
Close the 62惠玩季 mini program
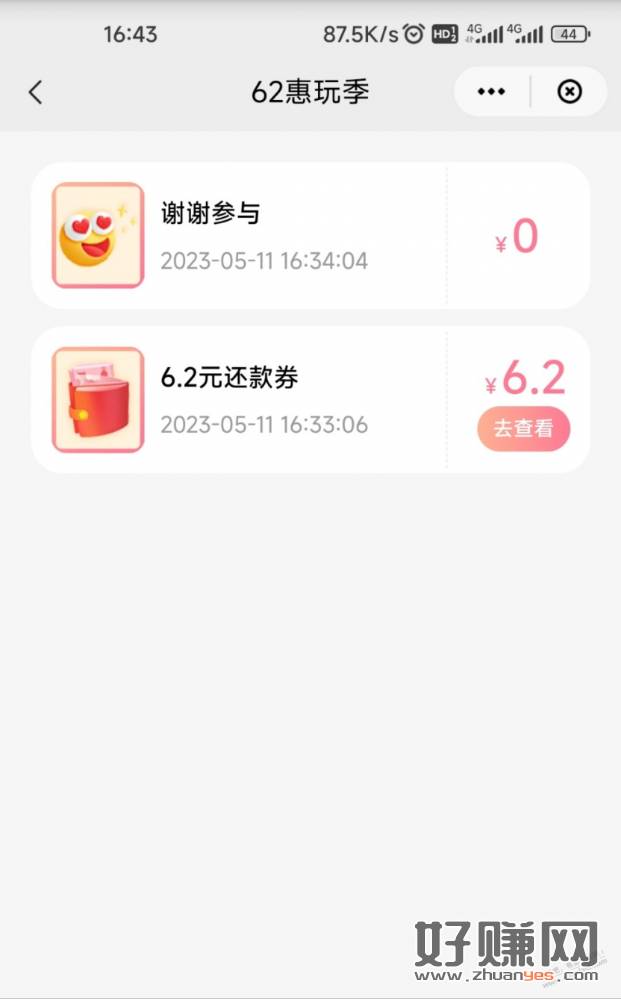pyautogui.click(x=568, y=92)
